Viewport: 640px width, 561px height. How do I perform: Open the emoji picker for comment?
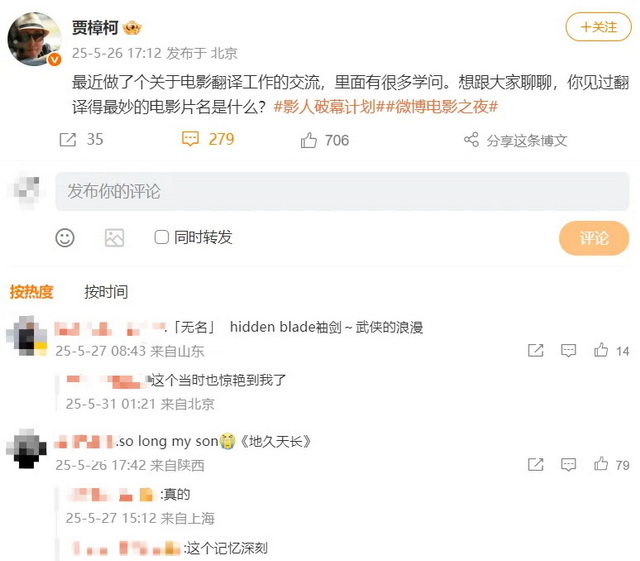point(65,238)
